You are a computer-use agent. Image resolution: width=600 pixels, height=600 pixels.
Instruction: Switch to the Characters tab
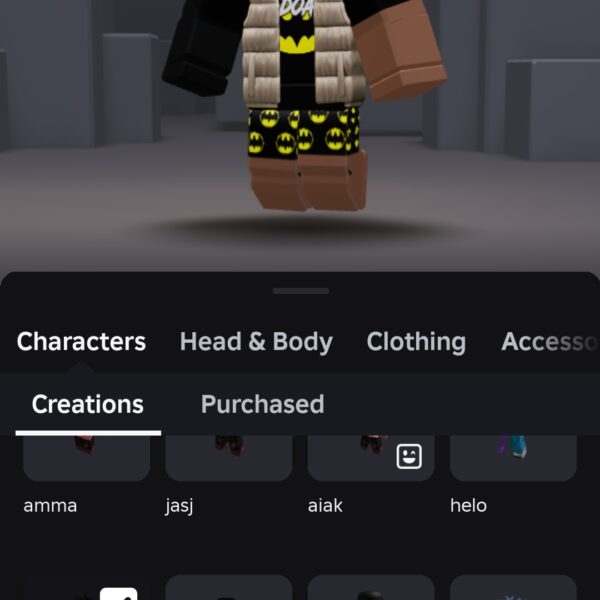tap(81, 342)
